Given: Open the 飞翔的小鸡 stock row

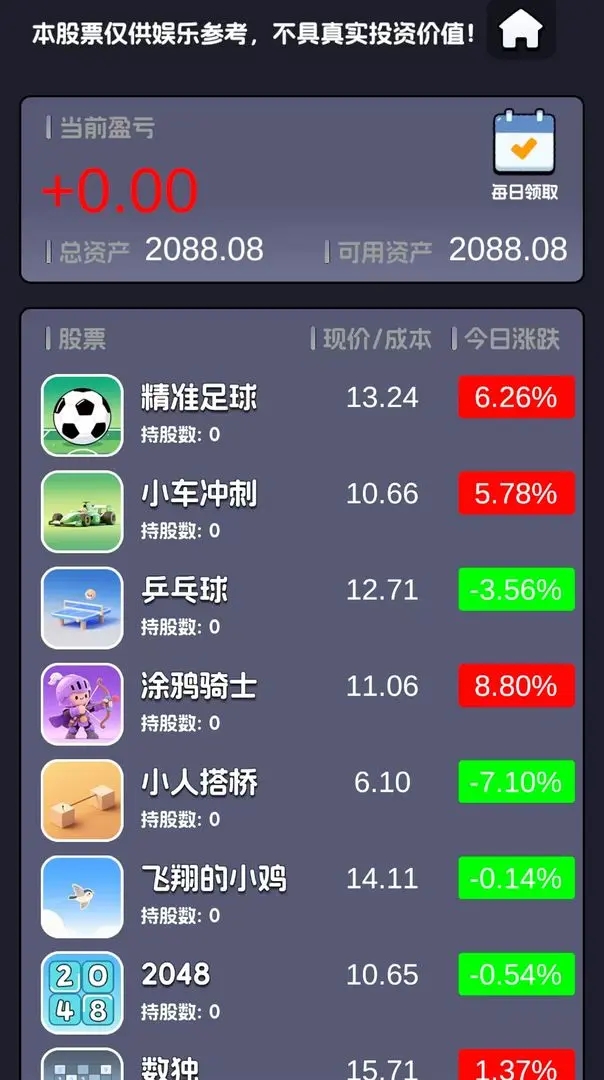Looking at the screenshot, I should point(307,897).
